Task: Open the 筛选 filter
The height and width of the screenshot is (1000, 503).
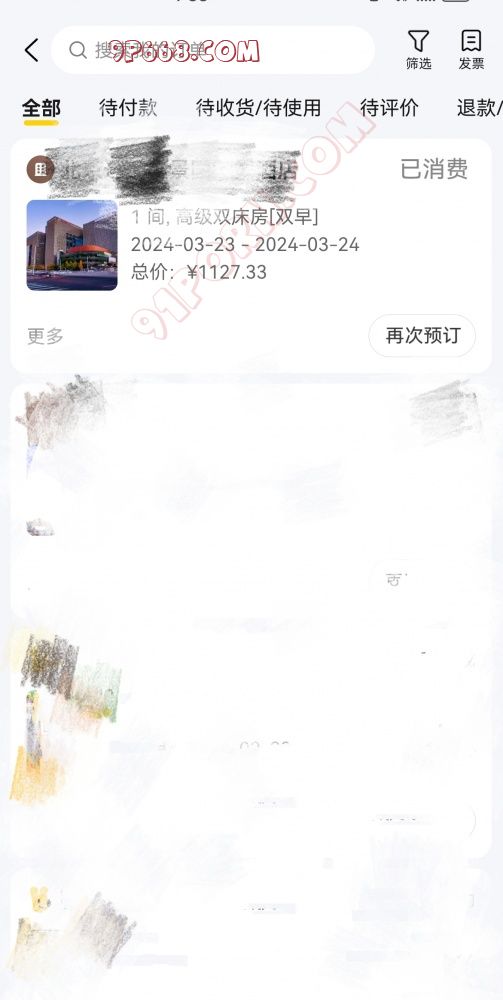Action: (418, 49)
